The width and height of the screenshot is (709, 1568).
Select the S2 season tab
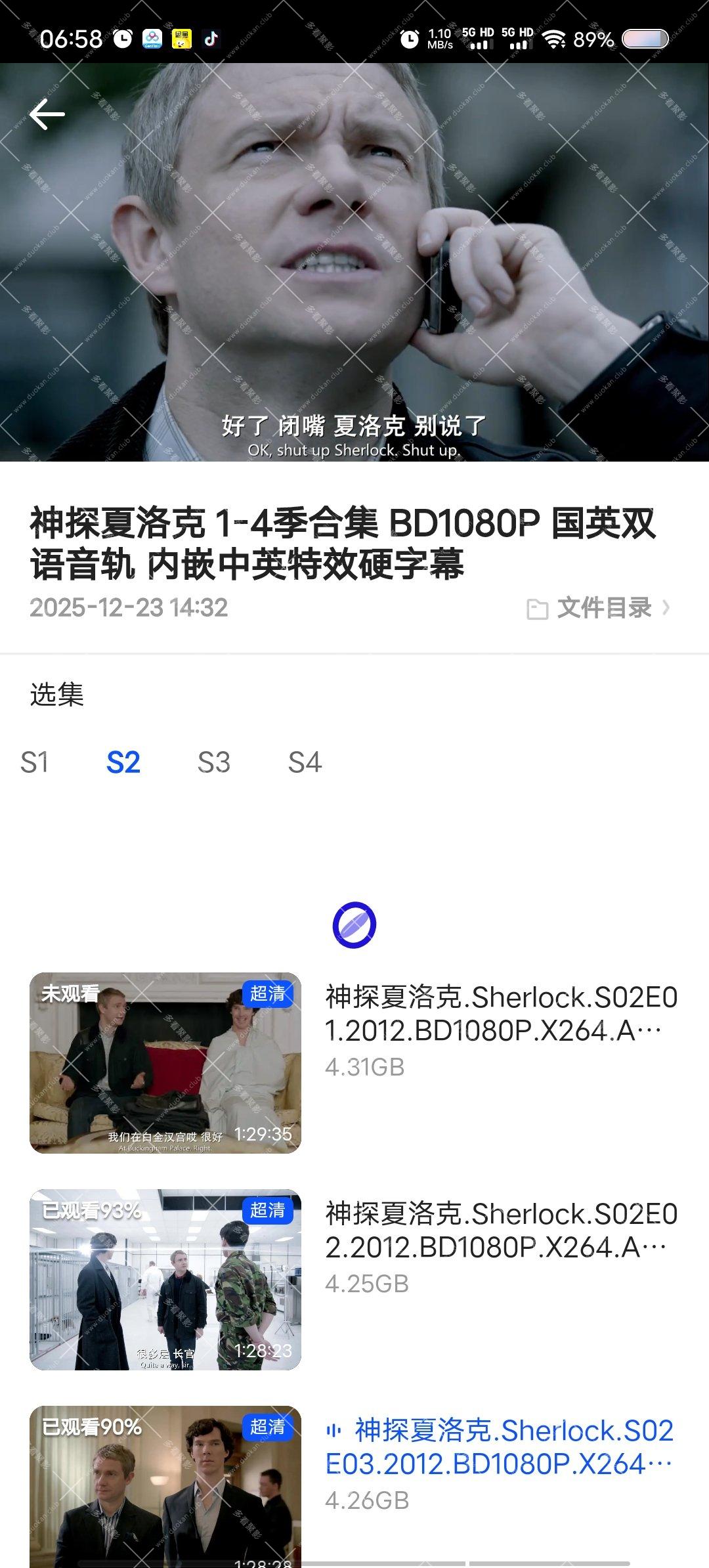pos(123,762)
